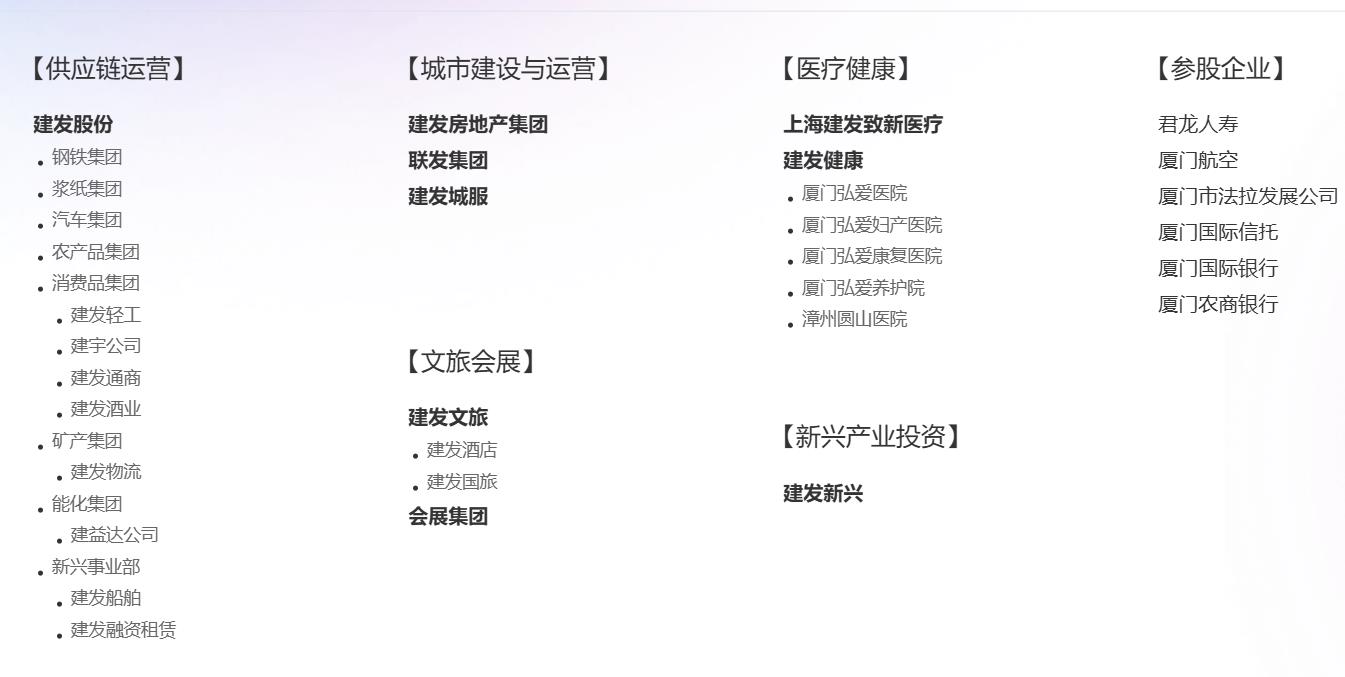
Task: Open the 建发股份 link
Action: (73, 125)
